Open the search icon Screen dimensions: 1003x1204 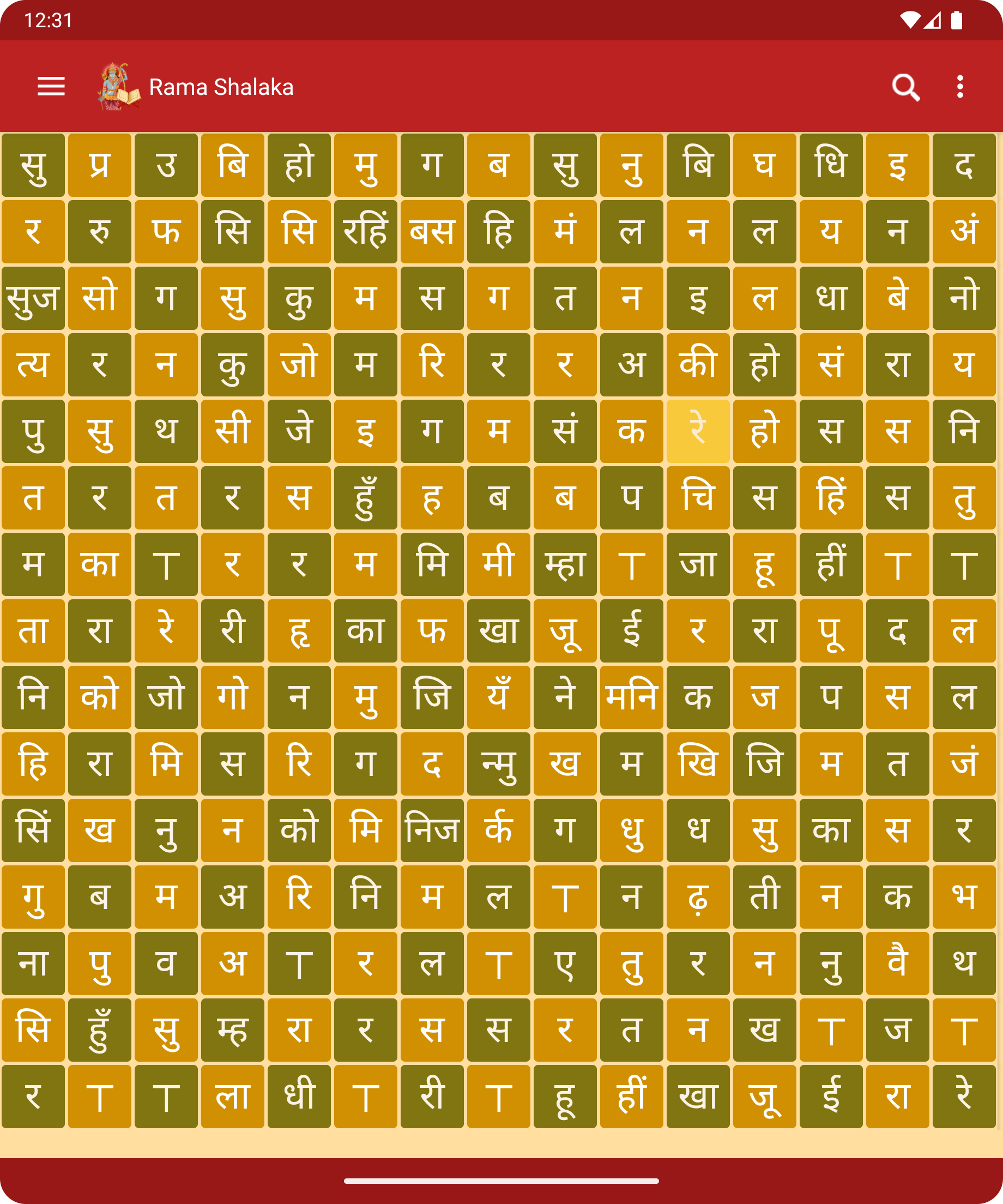click(x=905, y=87)
